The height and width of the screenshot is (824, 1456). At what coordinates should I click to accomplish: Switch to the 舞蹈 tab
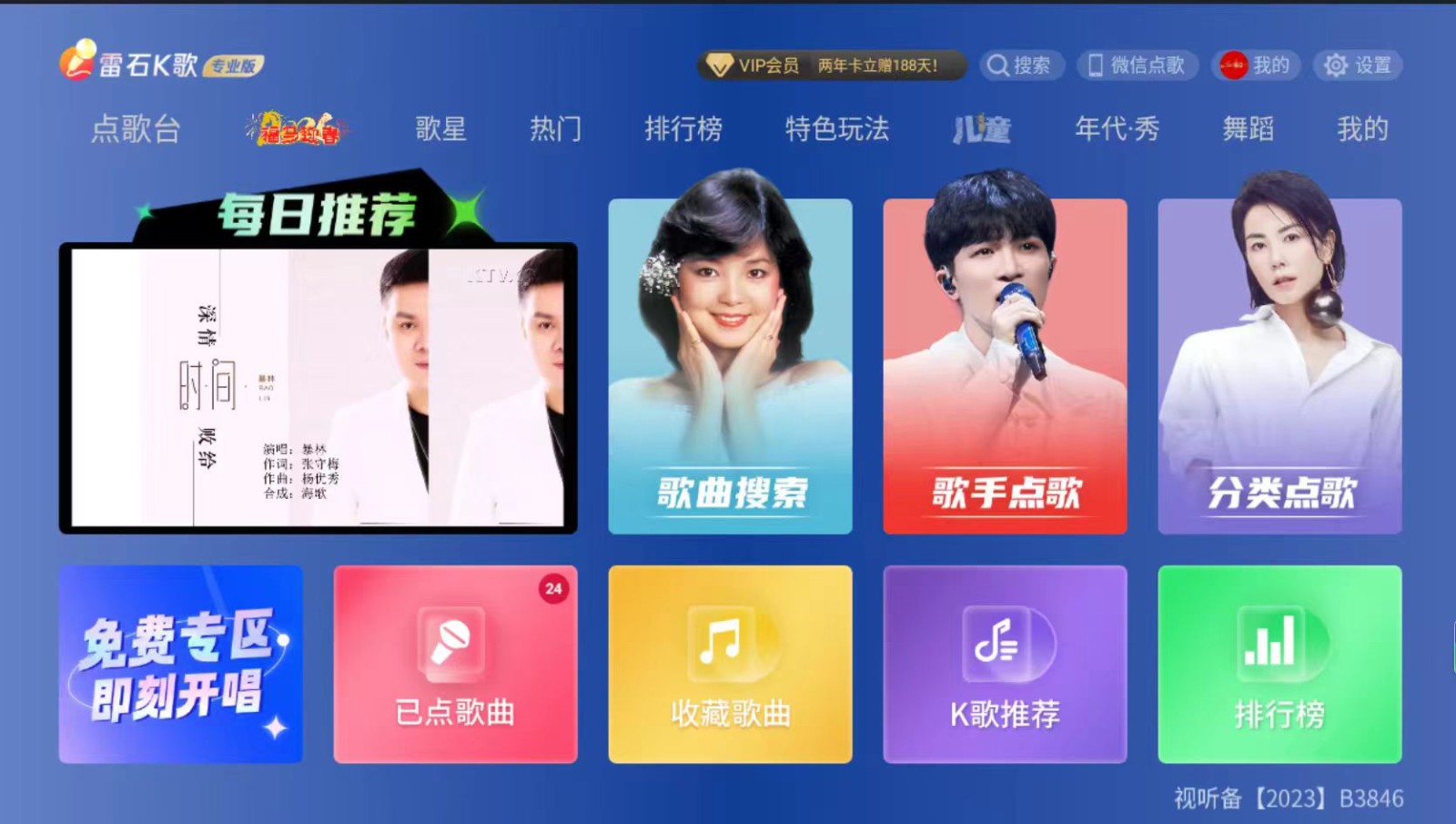[x=1248, y=129]
